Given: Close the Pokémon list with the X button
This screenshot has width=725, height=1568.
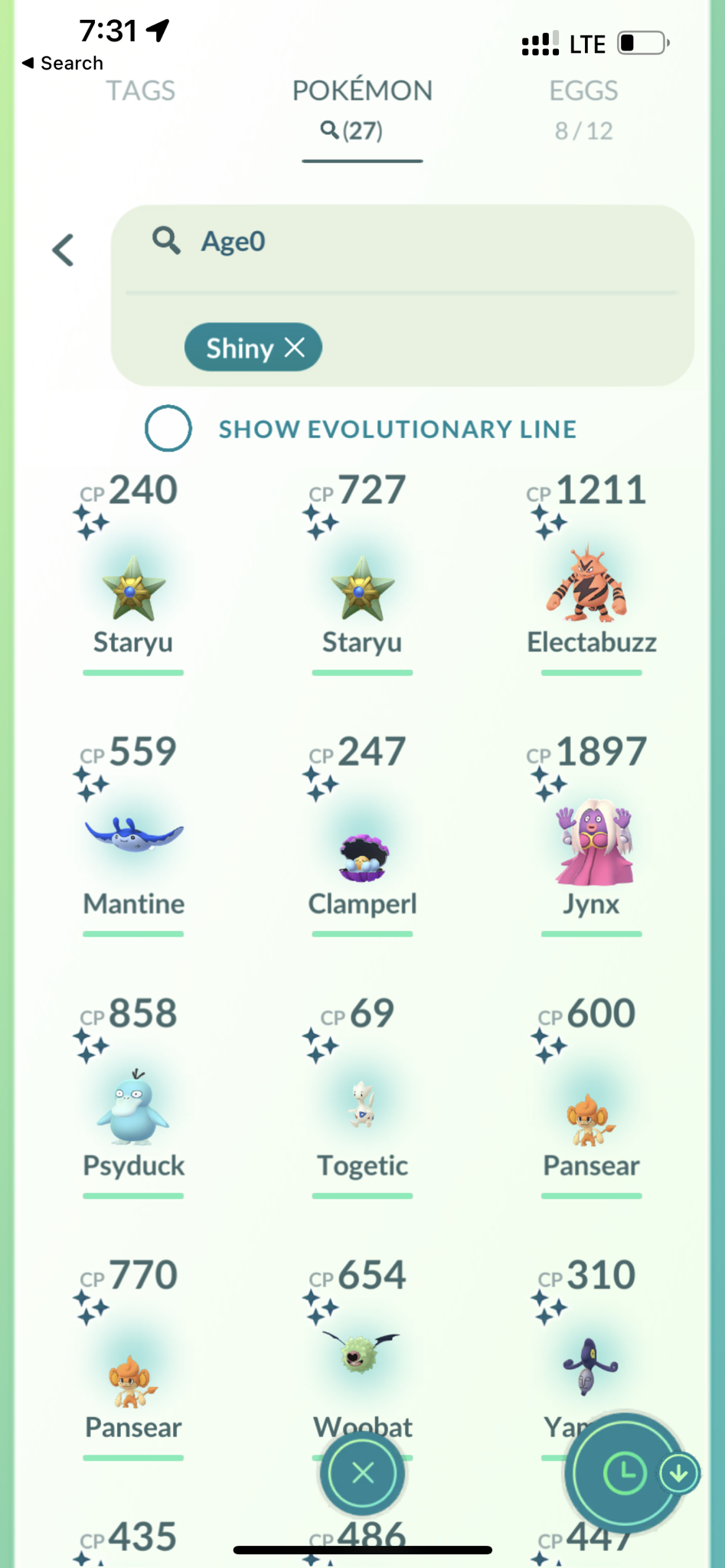Looking at the screenshot, I should [363, 1472].
